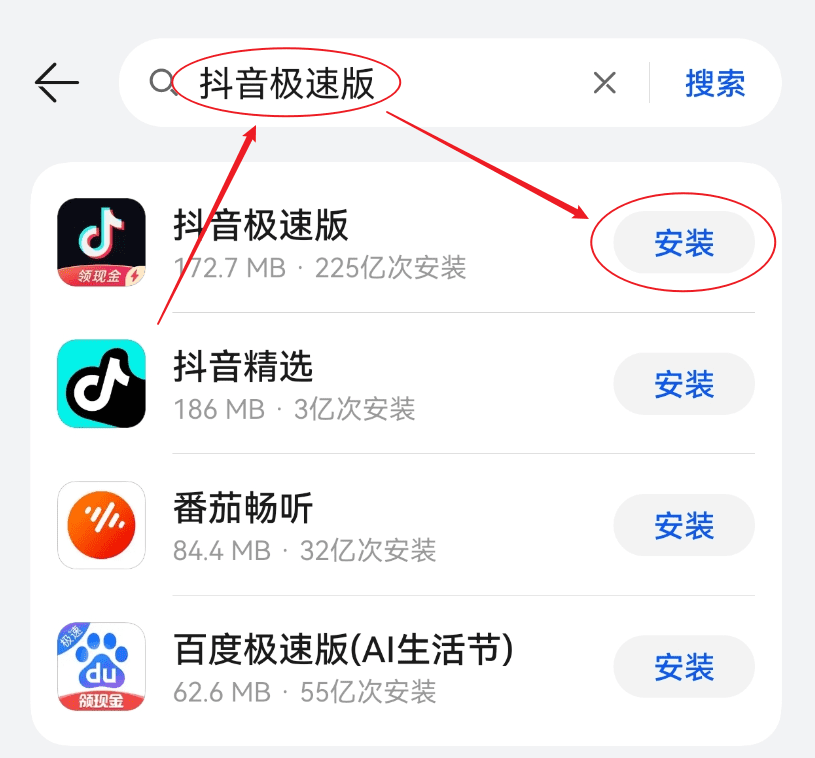Install 番茄畅听

[684, 525]
